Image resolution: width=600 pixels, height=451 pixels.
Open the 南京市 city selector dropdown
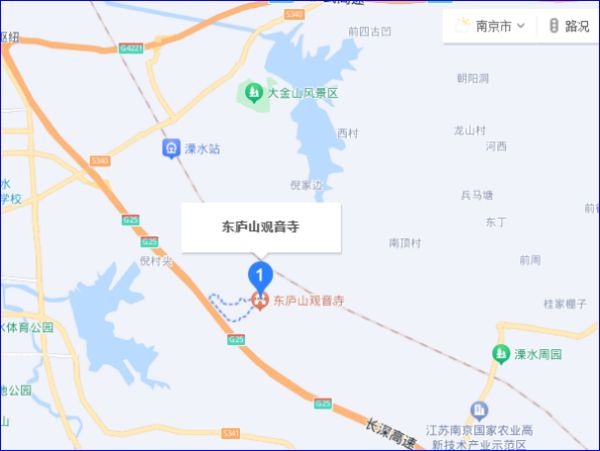coord(499,26)
